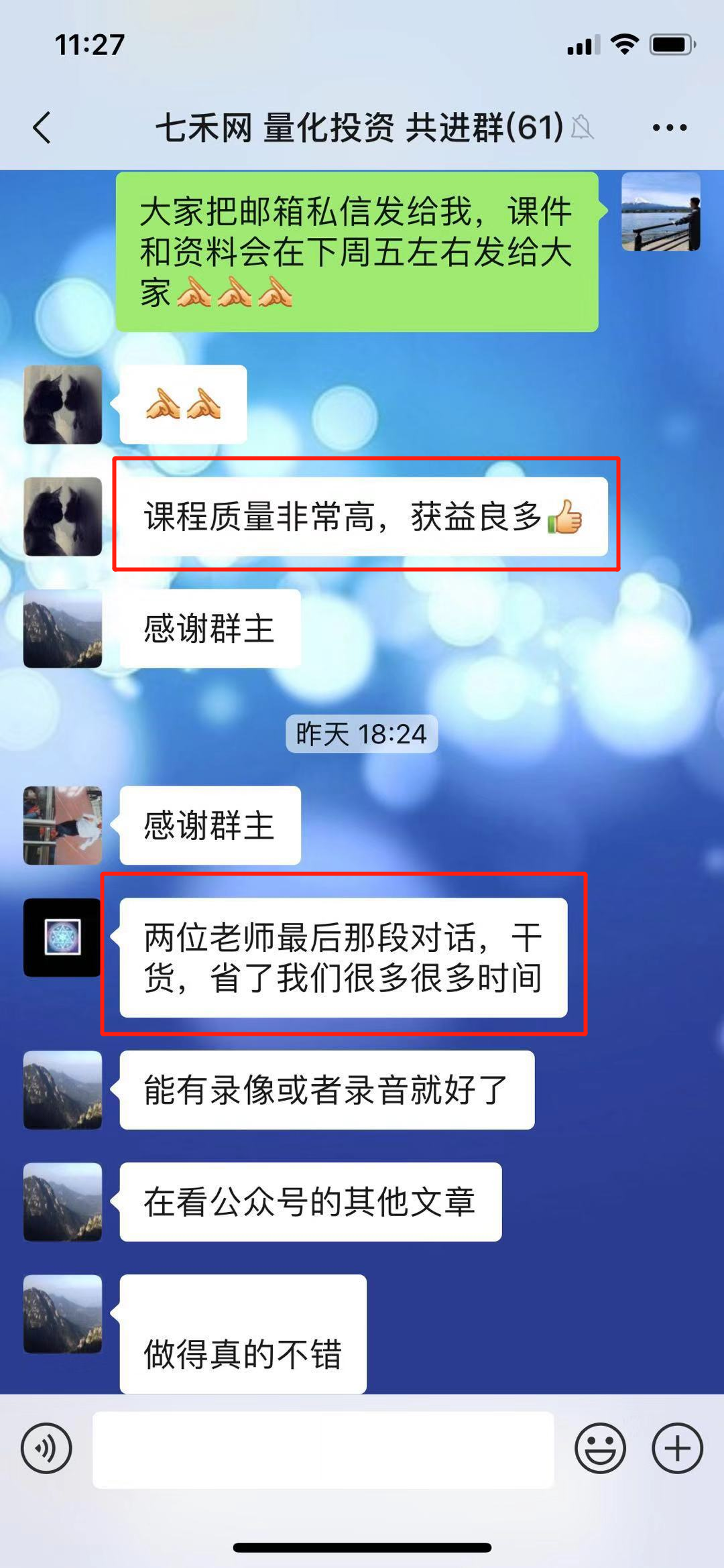The width and height of the screenshot is (724, 1568).
Task: Focus the message text field
Action: [x=323, y=1449]
